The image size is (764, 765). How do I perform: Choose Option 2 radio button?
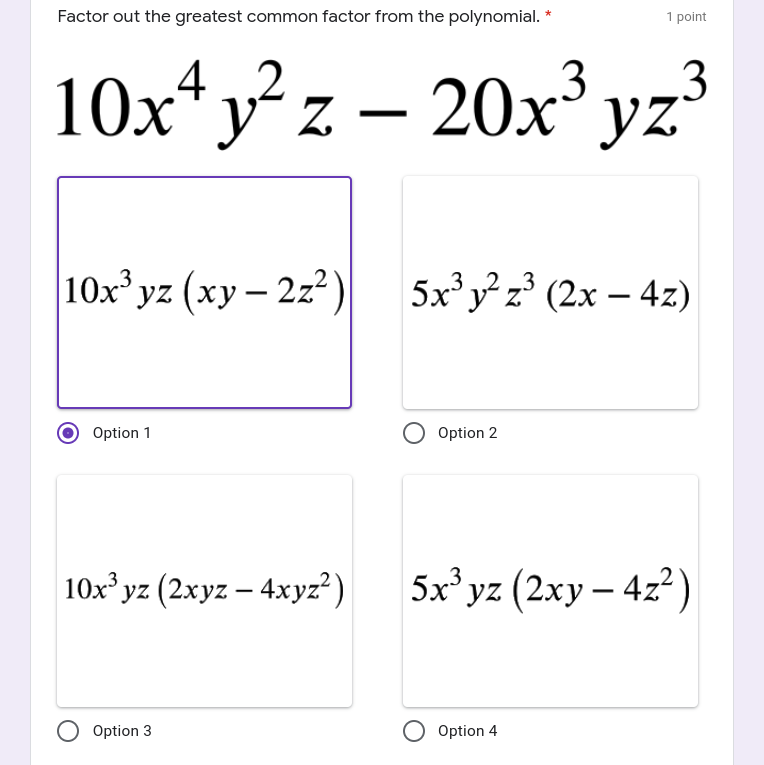414,433
